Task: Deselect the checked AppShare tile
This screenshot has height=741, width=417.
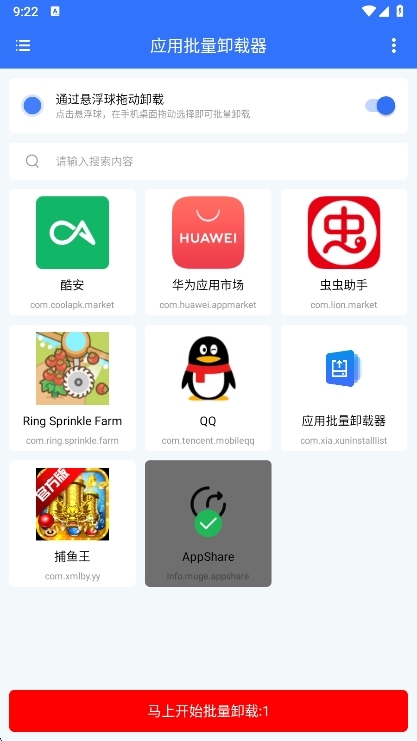Action: [x=208, y=524]
